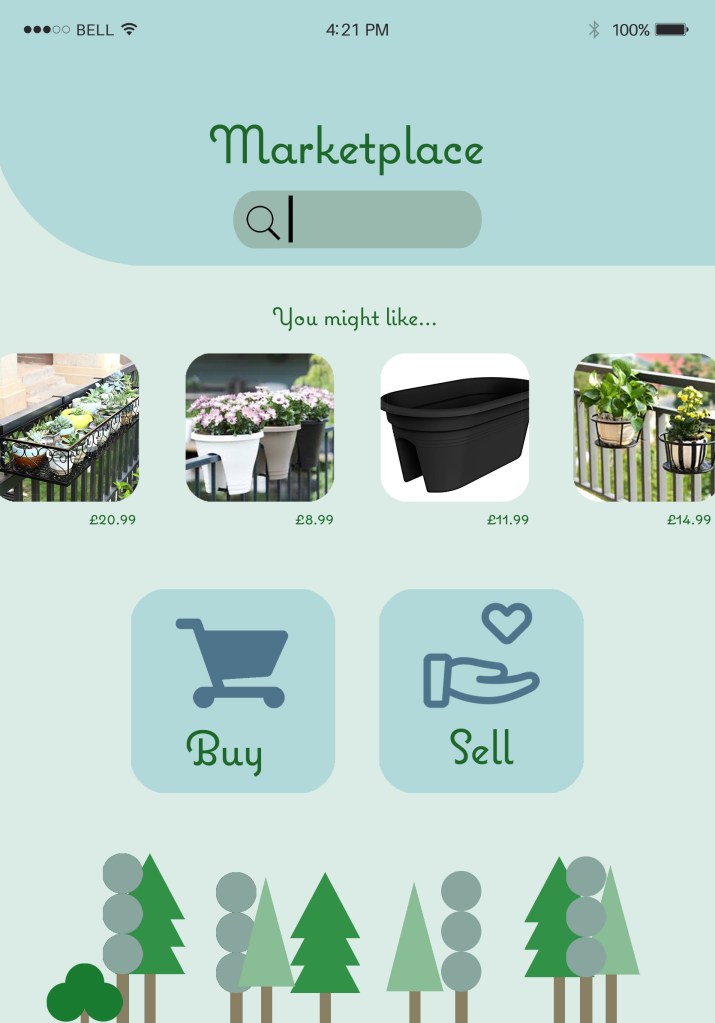715x1023 pixels.
Task: Open the £8.99 pink flower pots item
Action: click(259, 427)
